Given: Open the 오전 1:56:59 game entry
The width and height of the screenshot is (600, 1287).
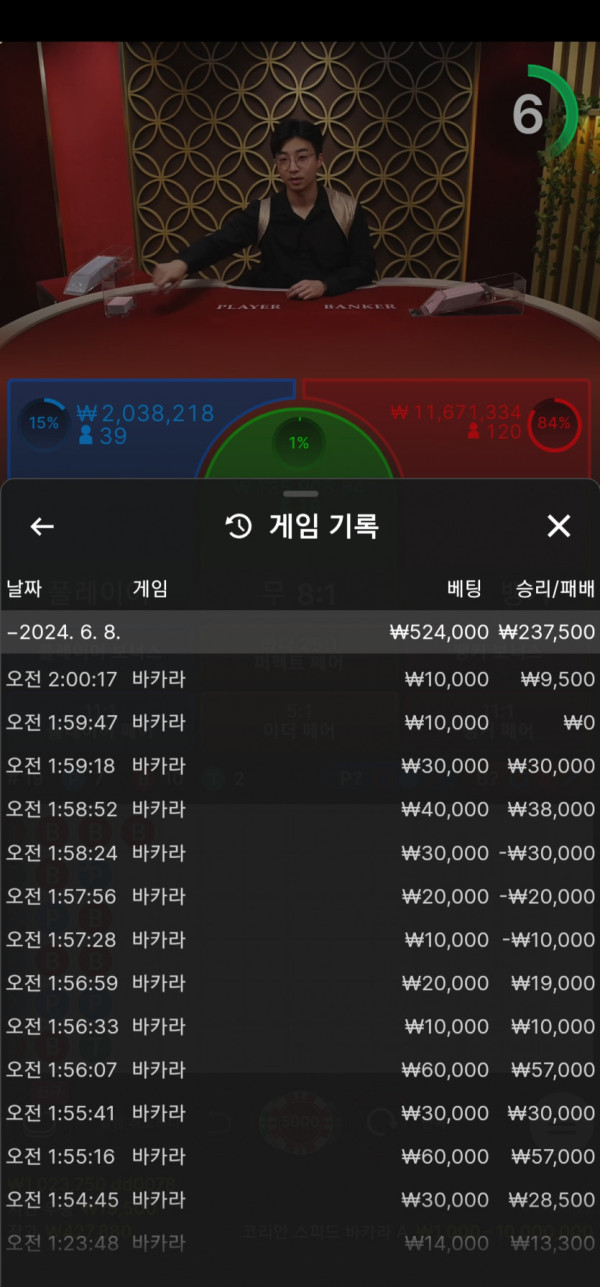Looking at the screenshot, I should (300, 983).
